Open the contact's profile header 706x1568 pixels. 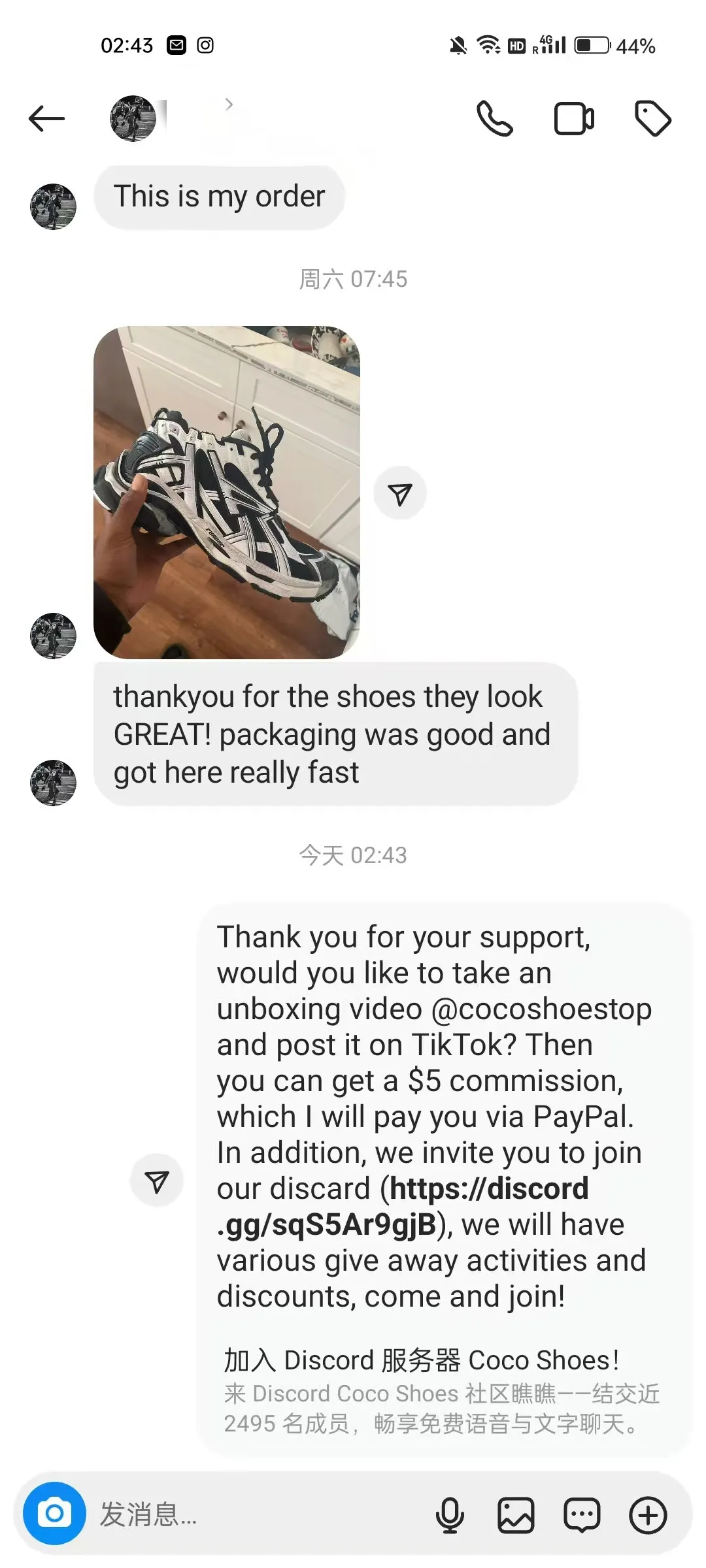(x=171, y=118)
